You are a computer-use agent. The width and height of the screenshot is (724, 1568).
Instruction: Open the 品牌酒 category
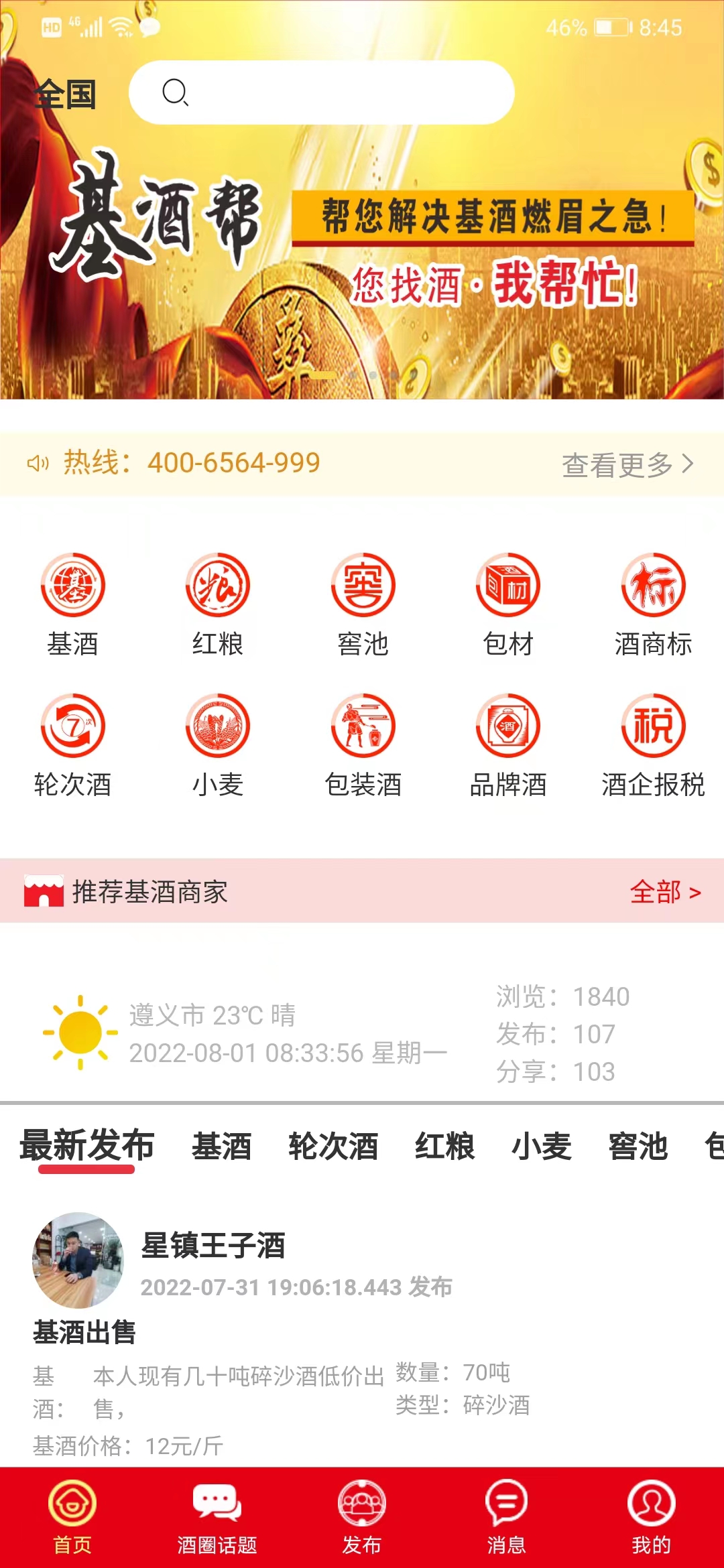(x=507, y=726)
